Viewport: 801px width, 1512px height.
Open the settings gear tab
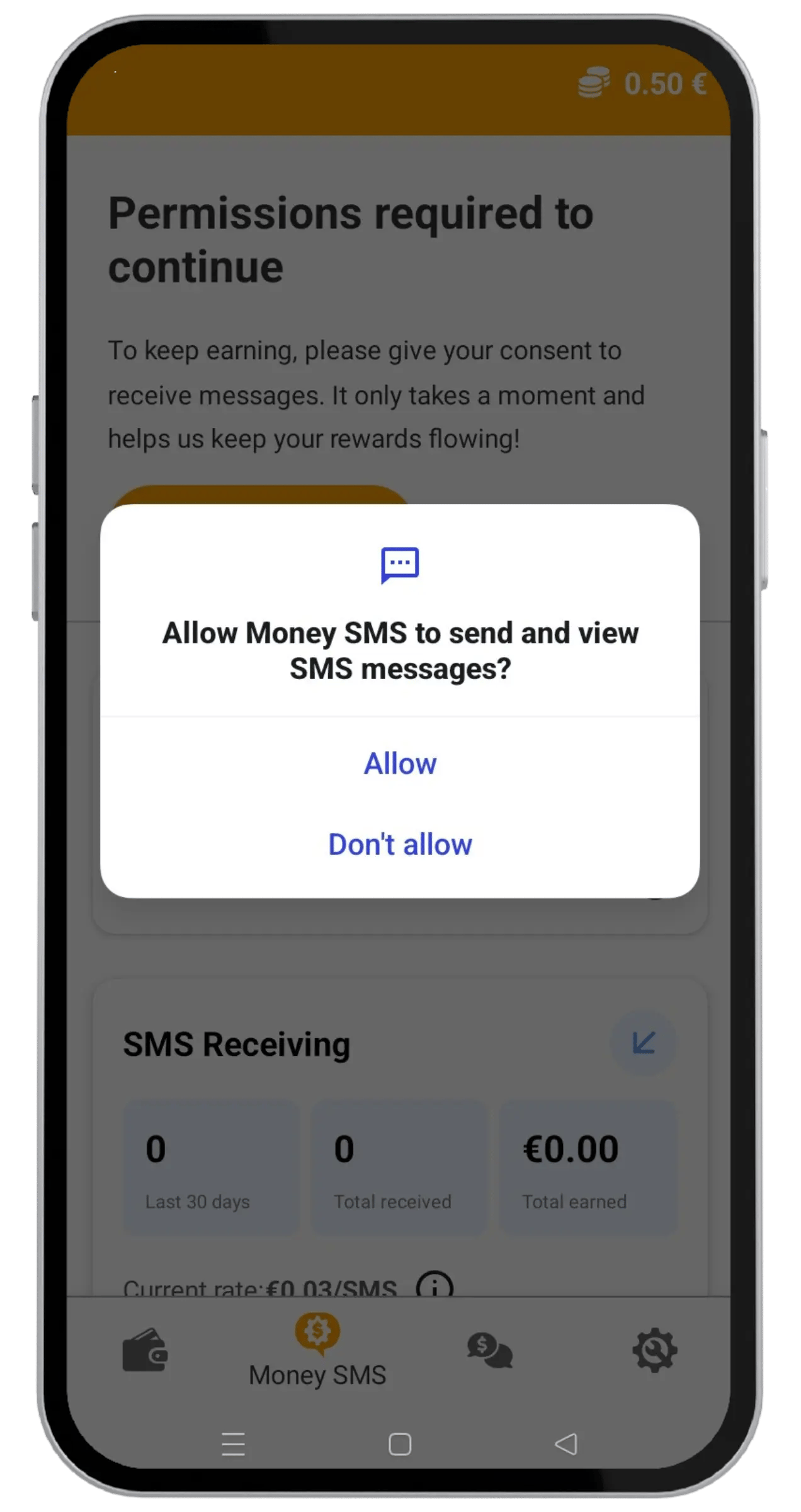pos(654,1350)
